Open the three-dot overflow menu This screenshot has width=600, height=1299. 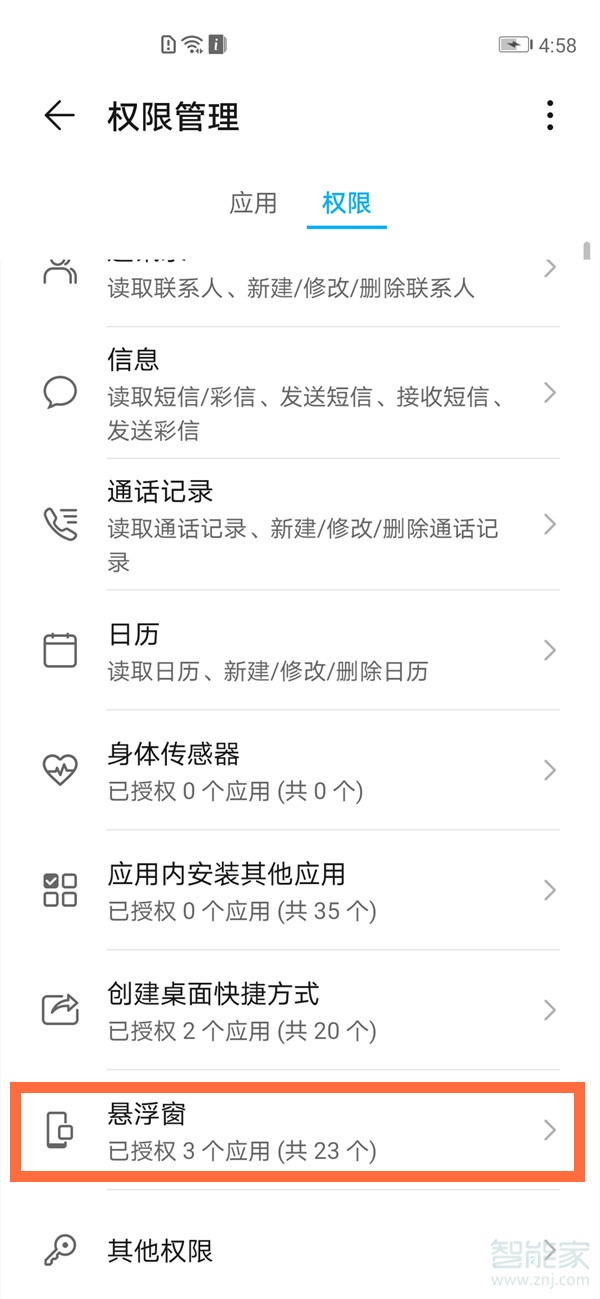(x=549, y=116)
